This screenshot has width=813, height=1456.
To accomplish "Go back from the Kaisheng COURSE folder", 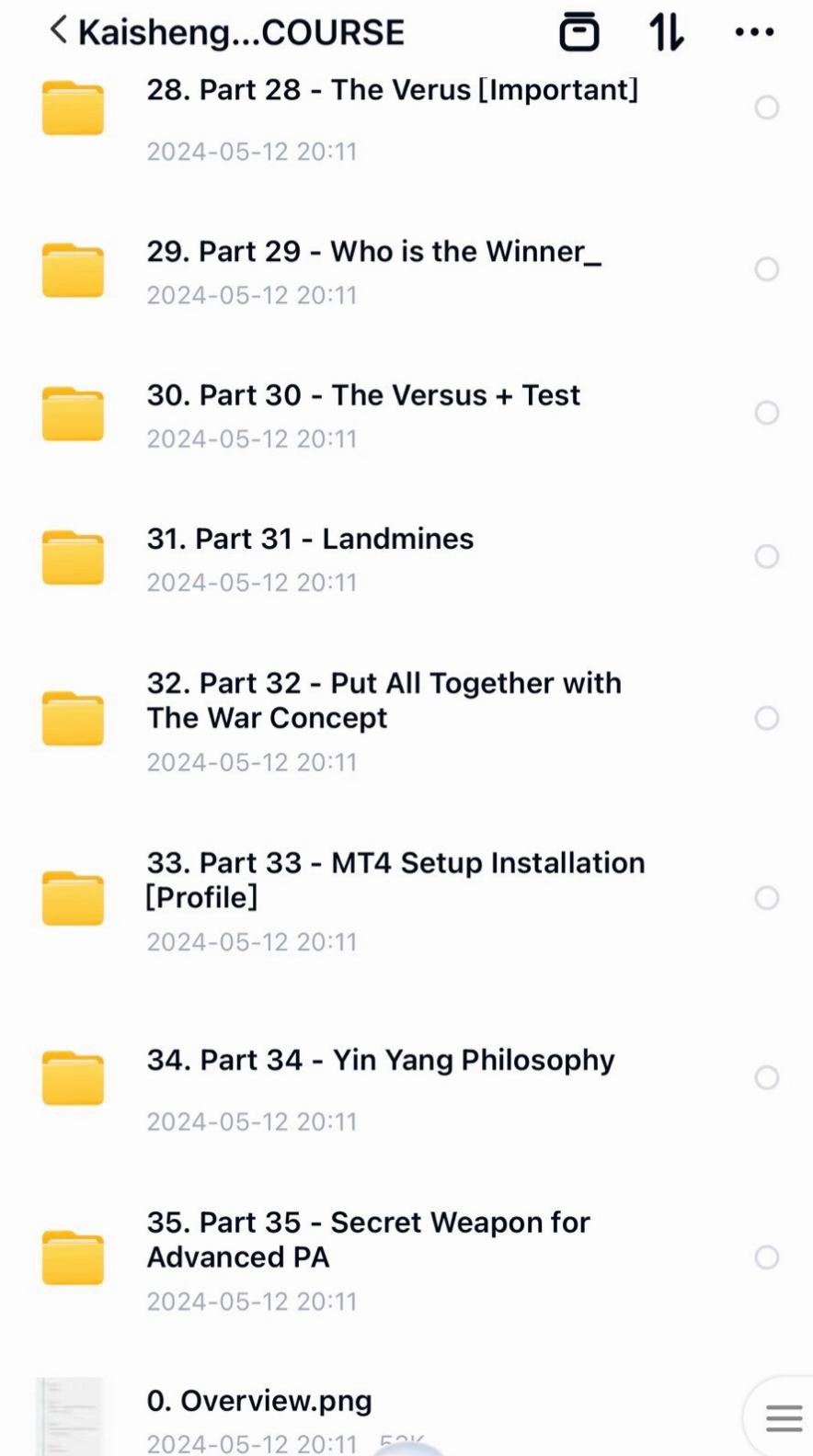I will (x=57, y=30).
